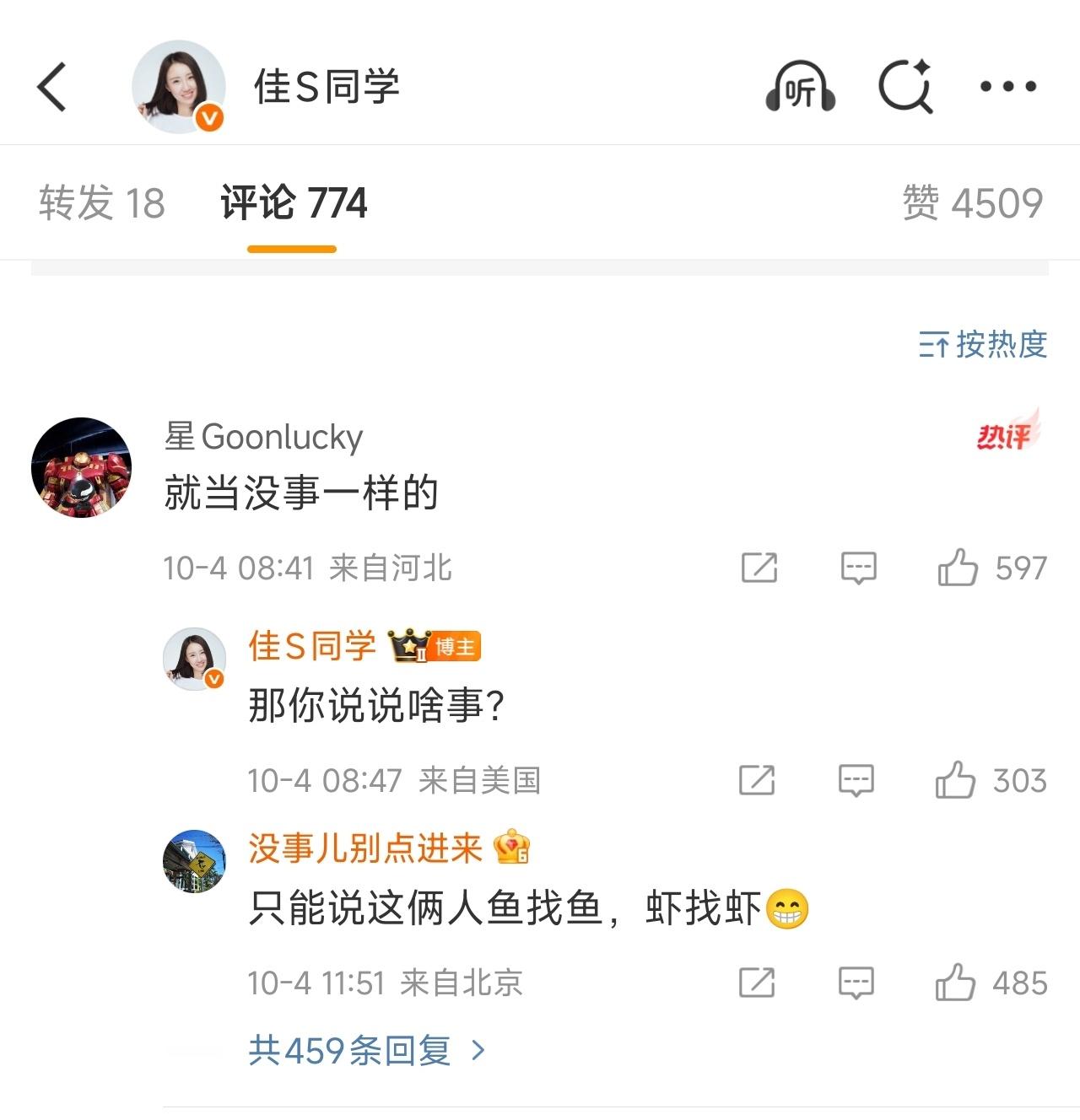Open reply box on 佳S同学's comment

(858, 780)
